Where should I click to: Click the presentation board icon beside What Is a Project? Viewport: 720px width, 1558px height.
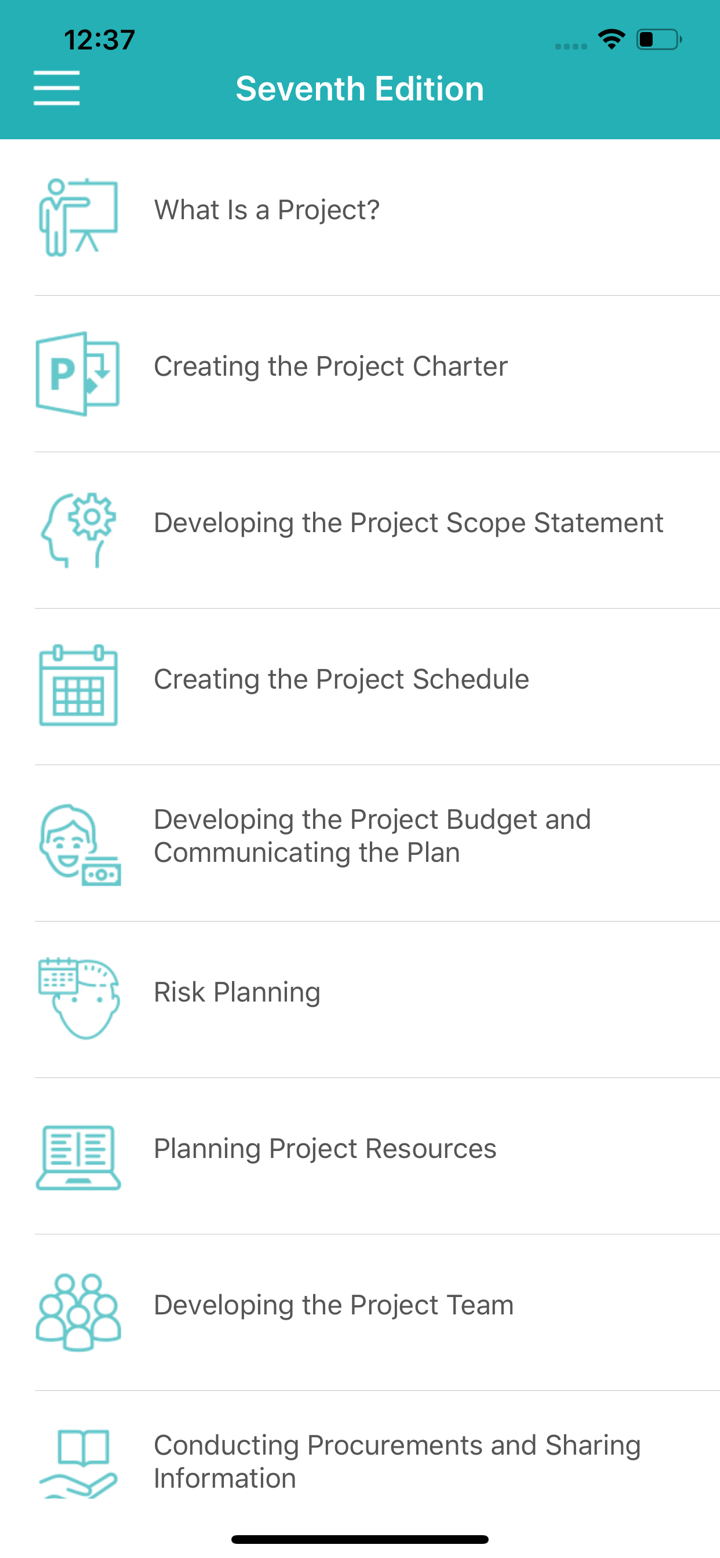(x=79, y=214)
